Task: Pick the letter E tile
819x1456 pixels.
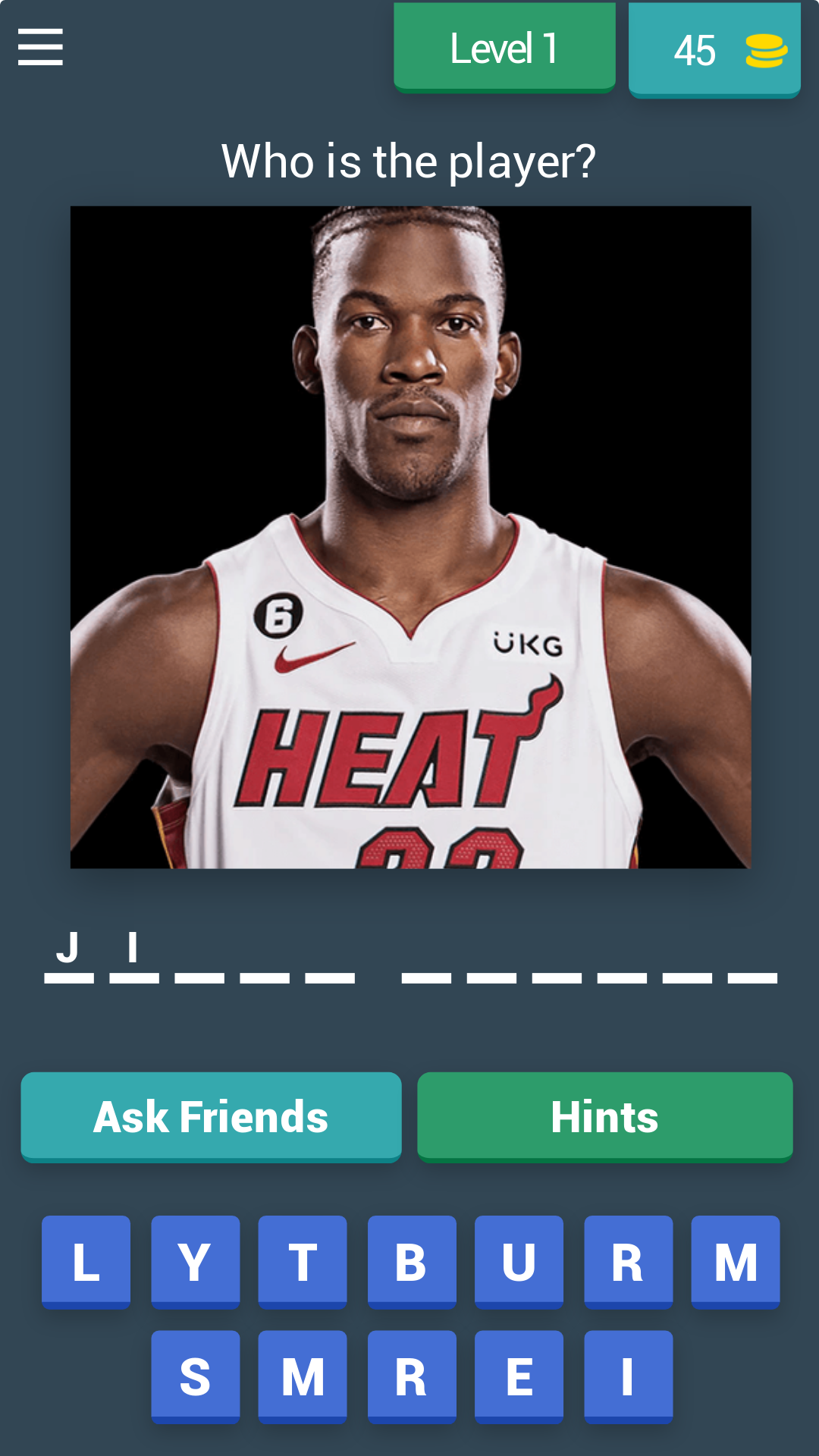Action: click(x=519, y=1376)
